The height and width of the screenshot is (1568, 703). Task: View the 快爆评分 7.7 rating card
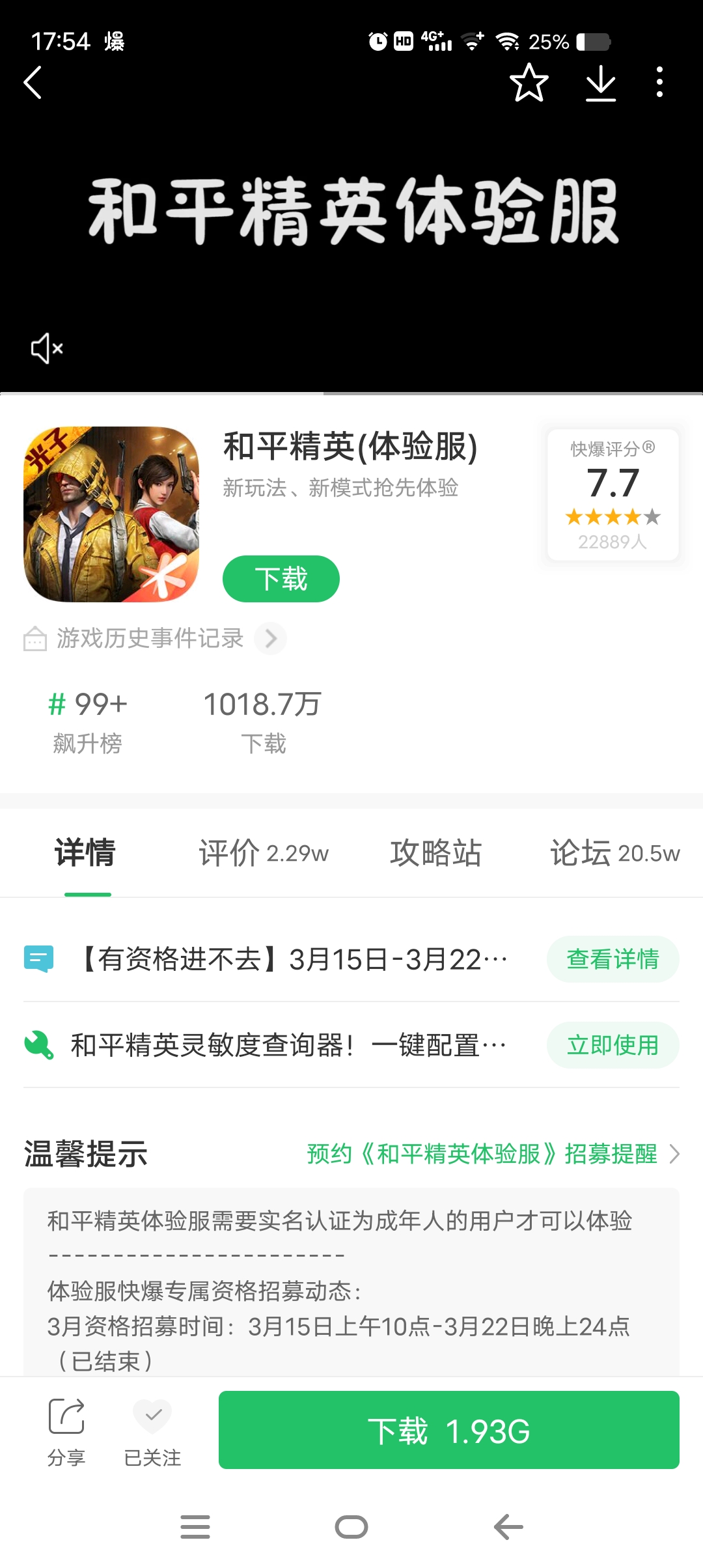(613, 494)
